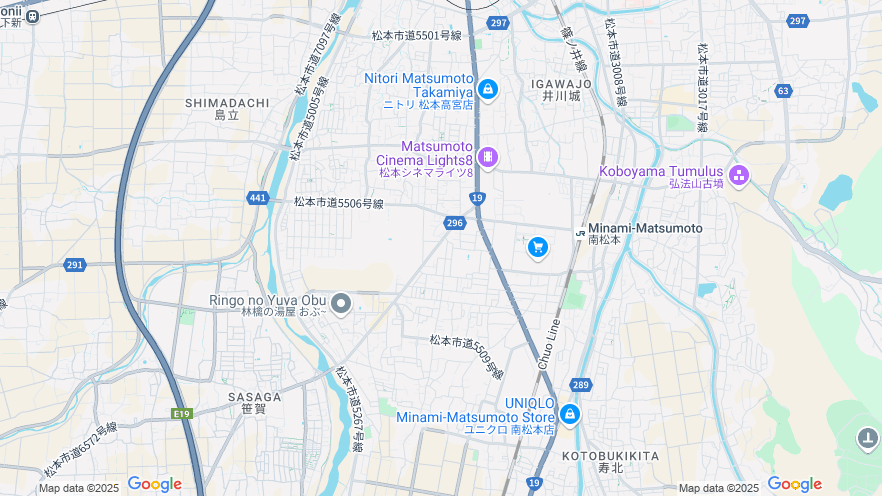
Task: Open the Koboyama Tumulus landmark pin
Action: [739, 176]
